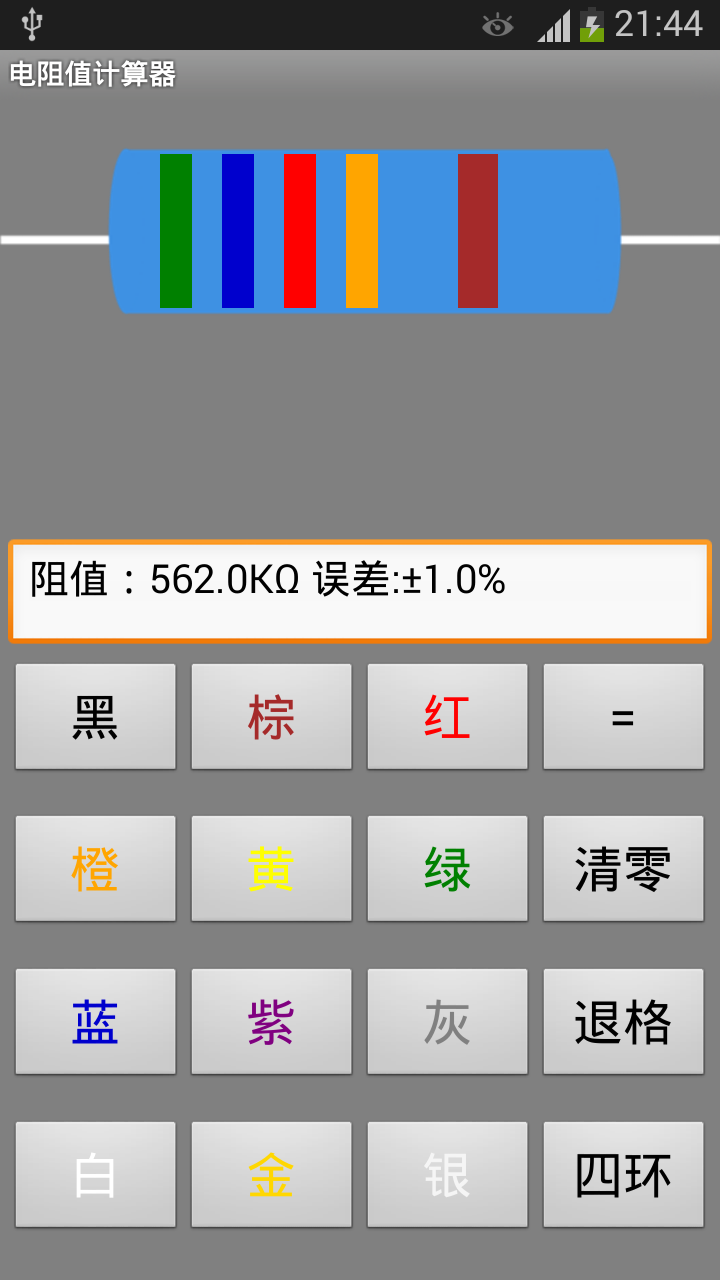Select the 紫 (purple) color button

pos(271,1022)
